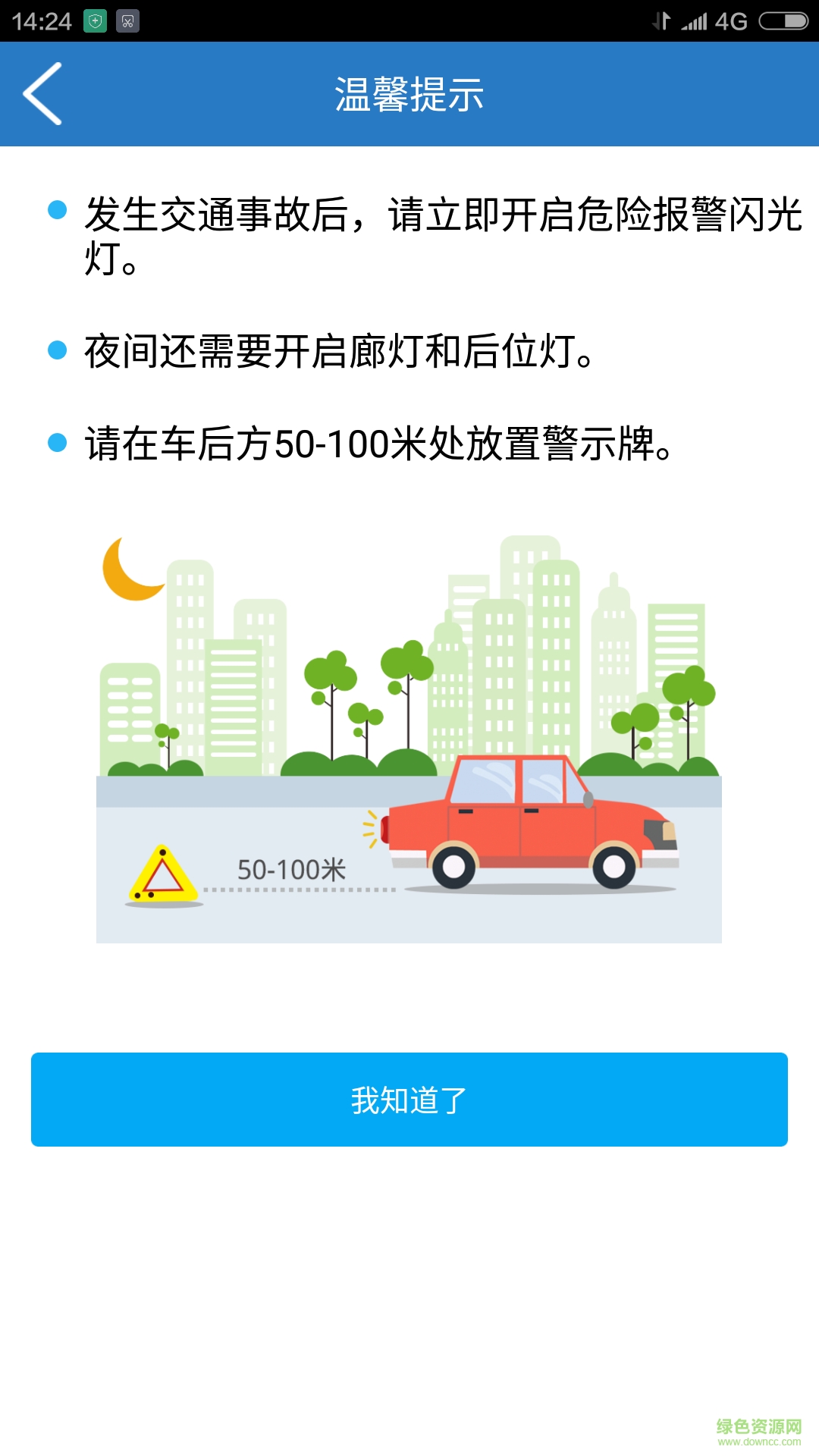Tap the 温馨提示 title text
The height and width of the screenshot is (1456, 819).
[x=409, y=94]
